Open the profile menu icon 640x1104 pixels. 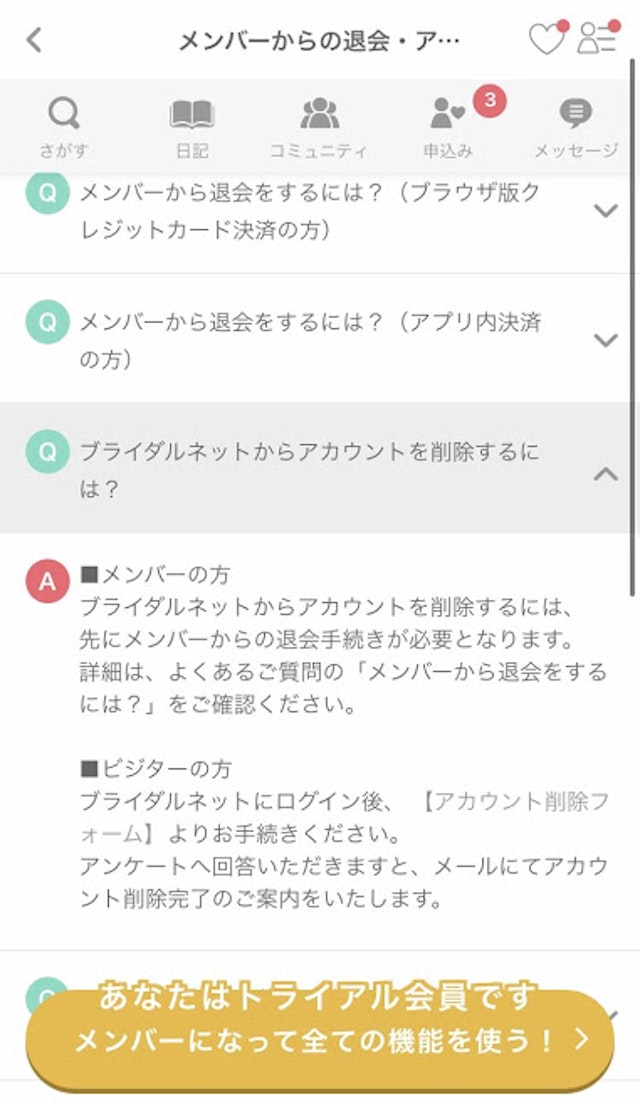pyautogui.click(x=598, y=39)
